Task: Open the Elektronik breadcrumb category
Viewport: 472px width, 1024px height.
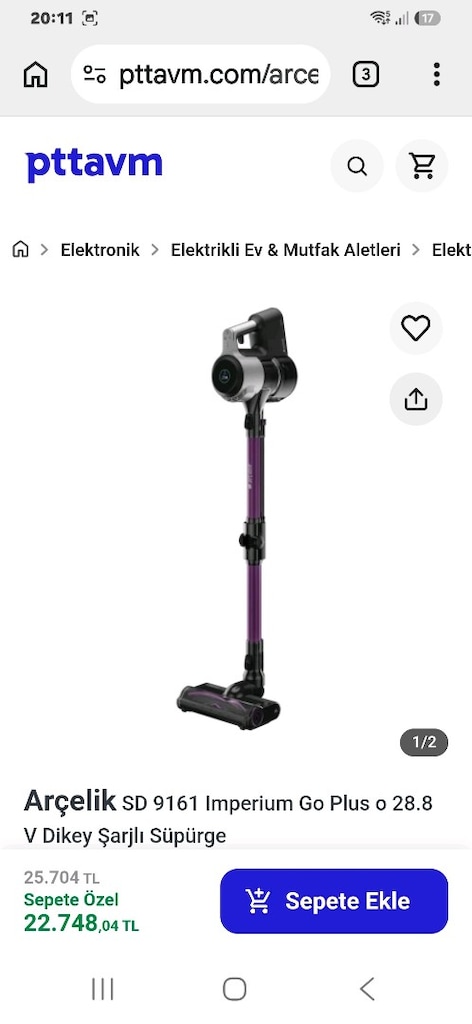Action: (100, 249)
